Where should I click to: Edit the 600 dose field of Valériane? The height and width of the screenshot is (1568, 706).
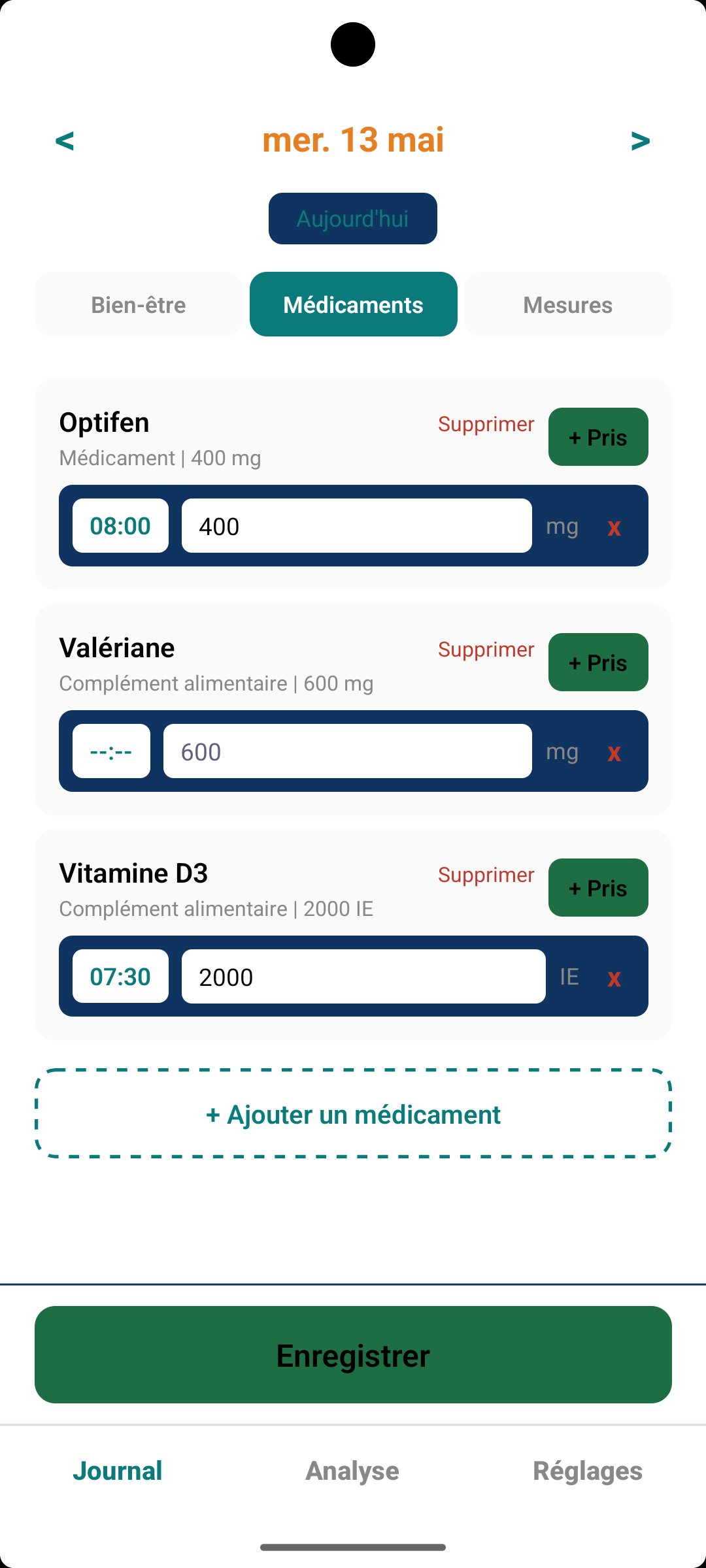point(348,751)
